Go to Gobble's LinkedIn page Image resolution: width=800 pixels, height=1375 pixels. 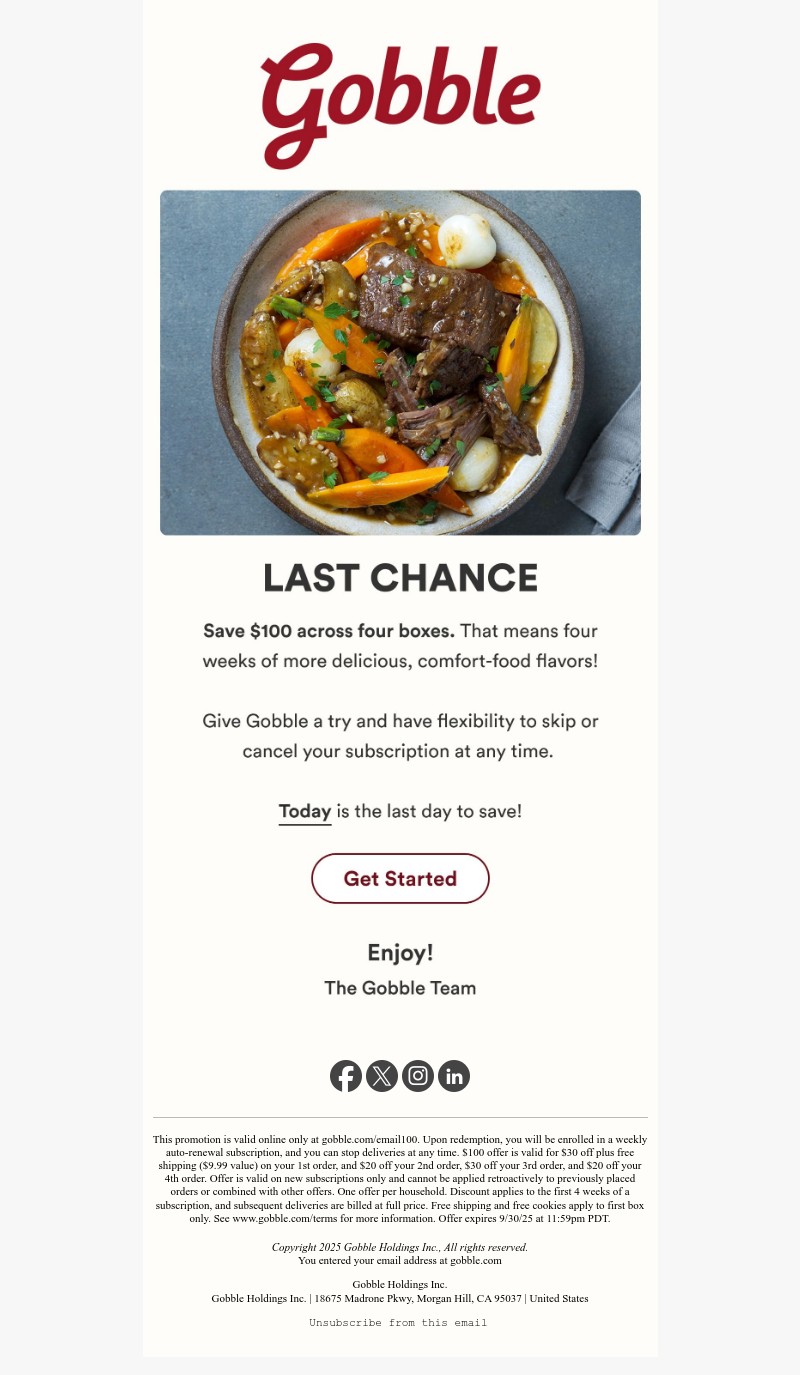click(x=454, y=1076)
